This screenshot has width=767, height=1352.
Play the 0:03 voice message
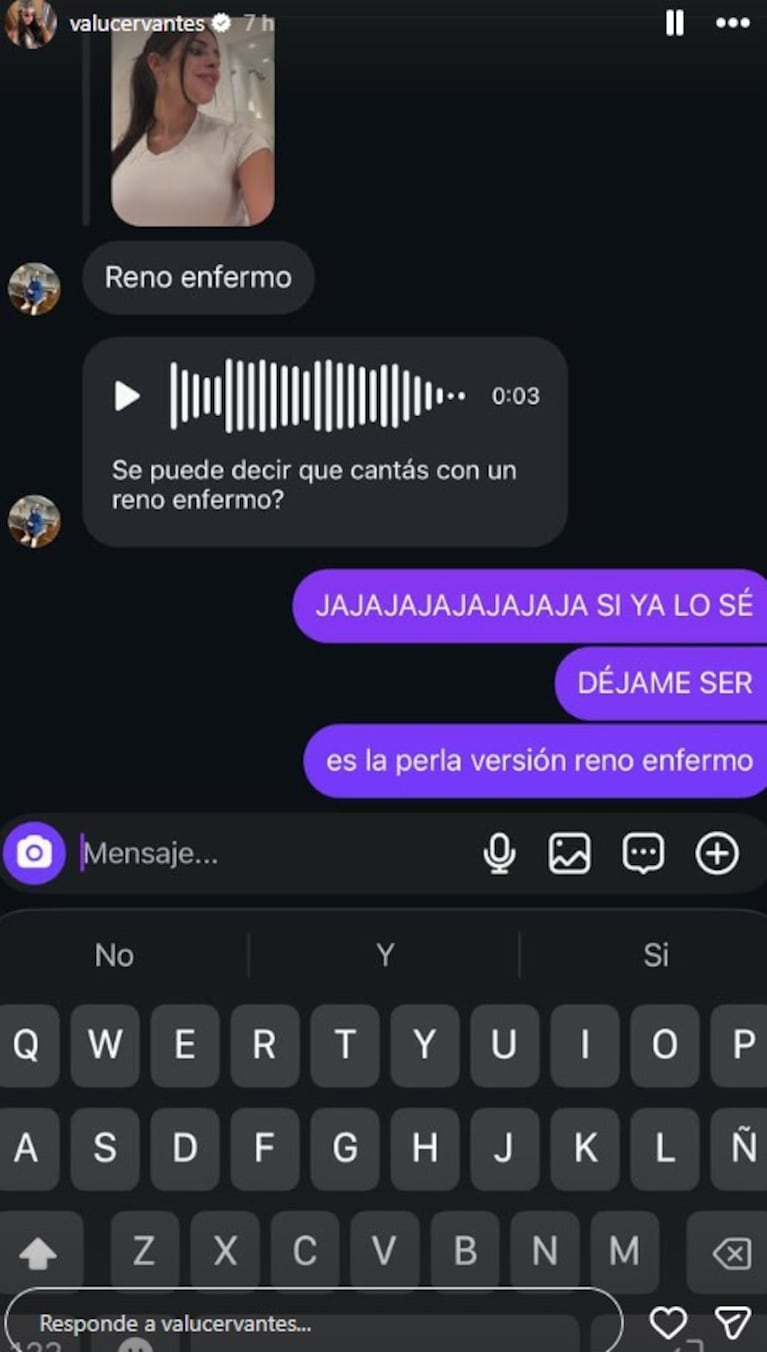pos(126,396)
